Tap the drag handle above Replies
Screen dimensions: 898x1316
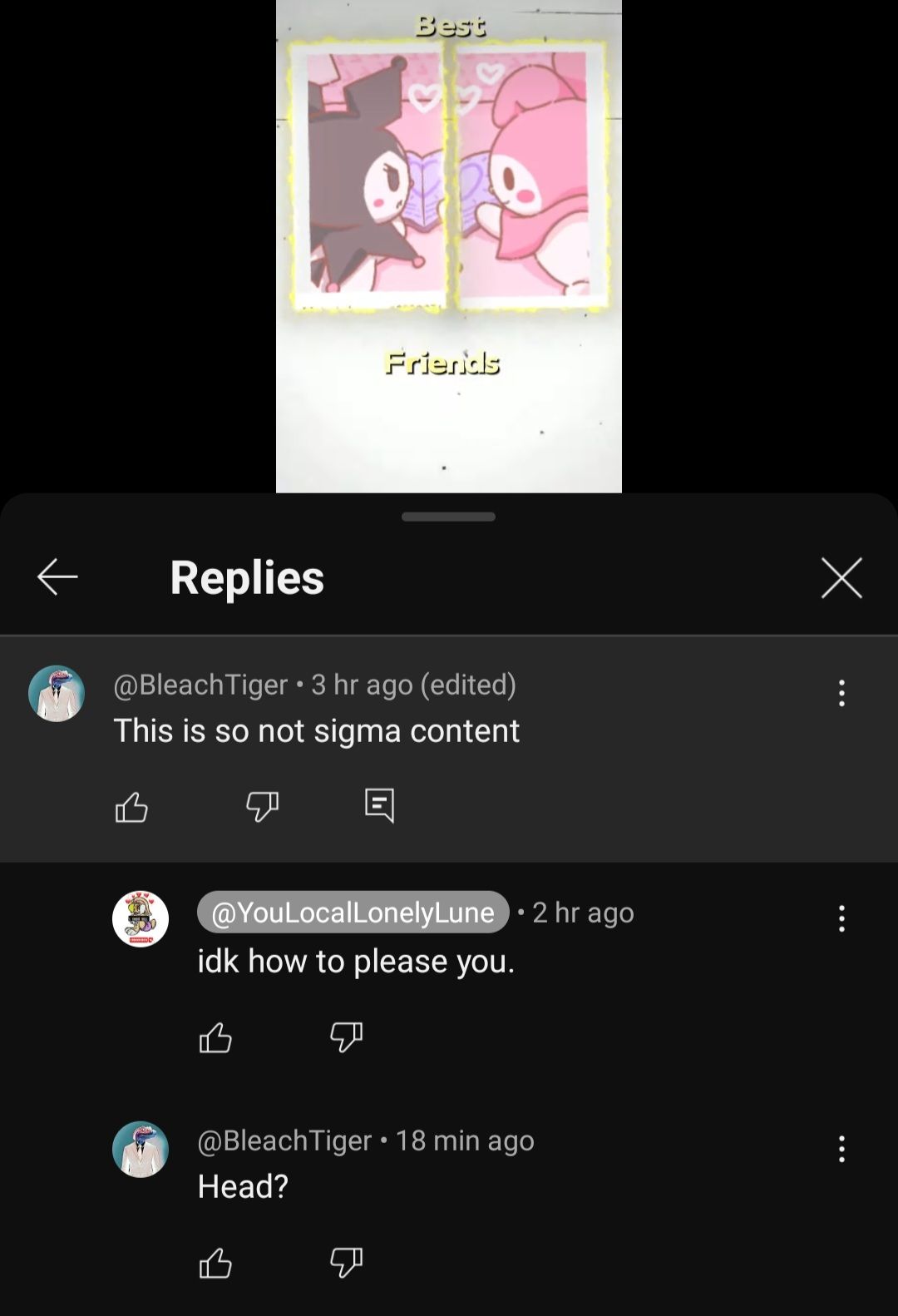[448, 517]
